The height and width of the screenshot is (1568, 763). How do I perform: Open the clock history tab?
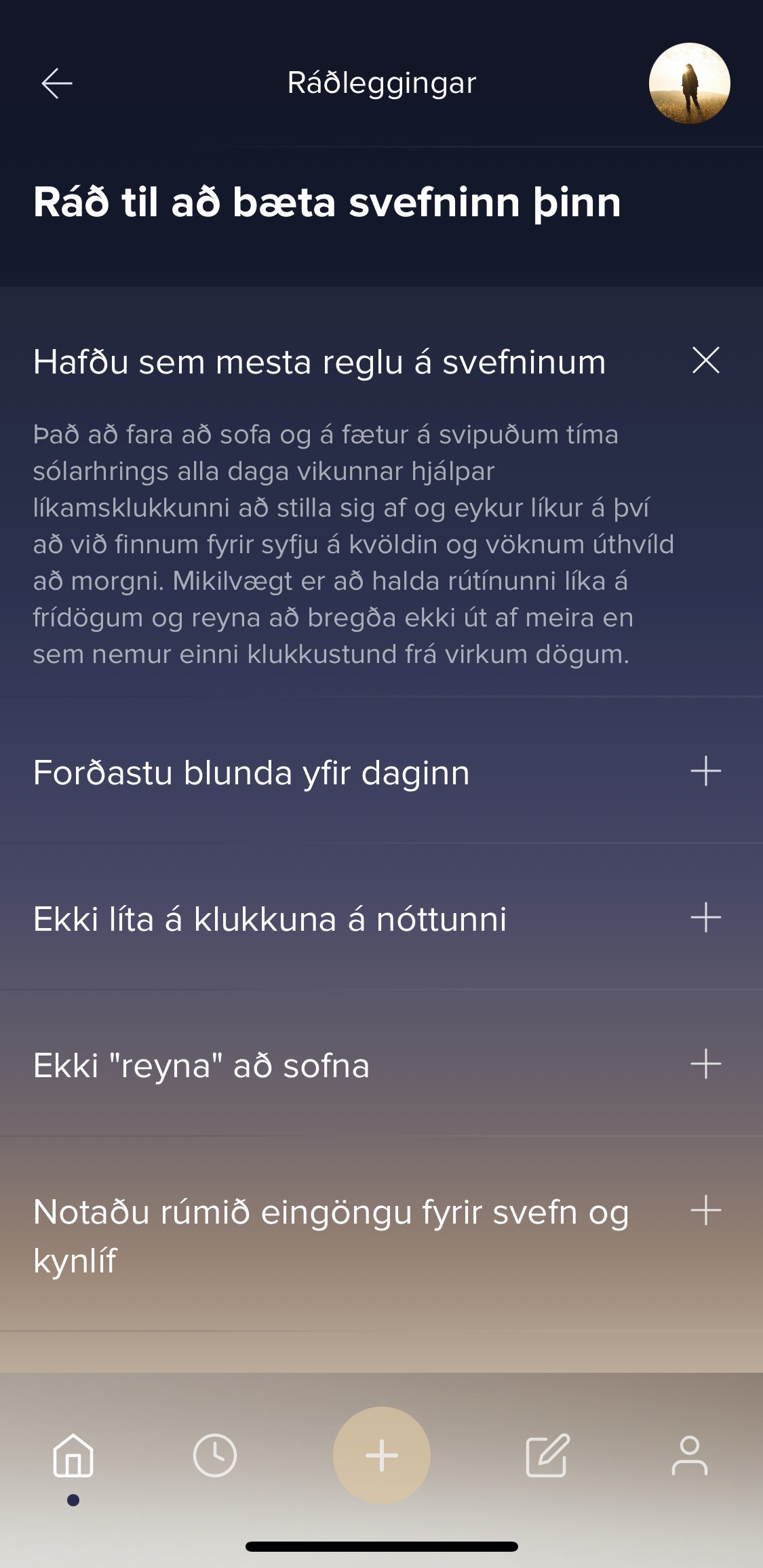pos(215,1455)
